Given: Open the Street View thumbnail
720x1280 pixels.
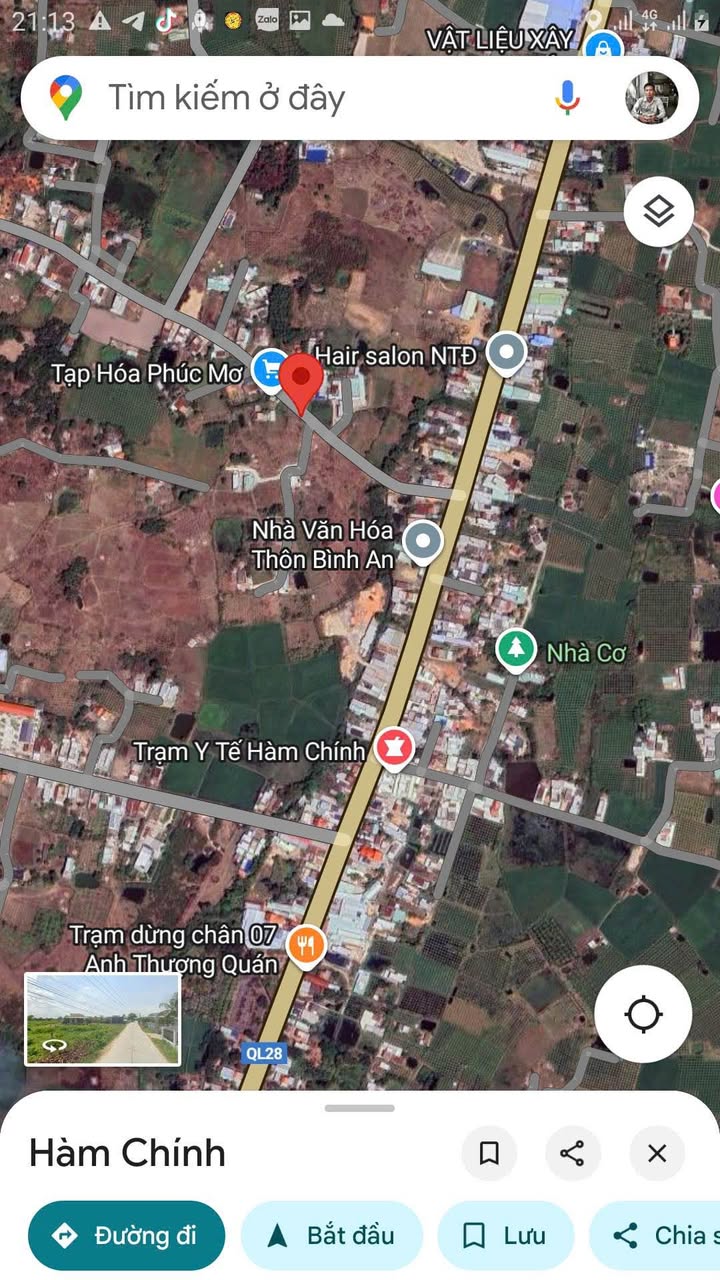Looking at the screenshot, I should pyautogui.click(x=102, y=1019).
